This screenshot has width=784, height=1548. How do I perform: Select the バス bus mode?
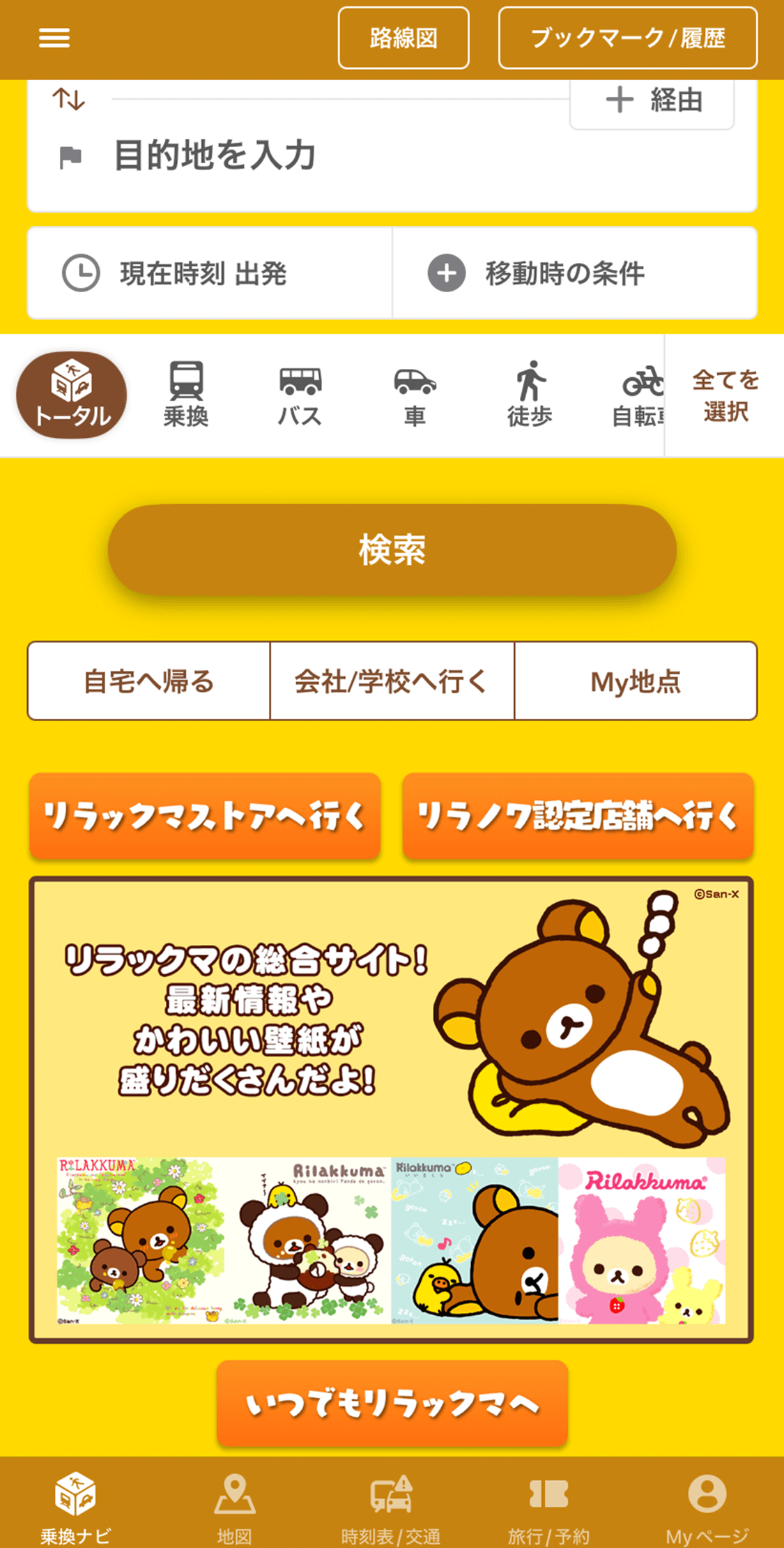coord(300,395)
